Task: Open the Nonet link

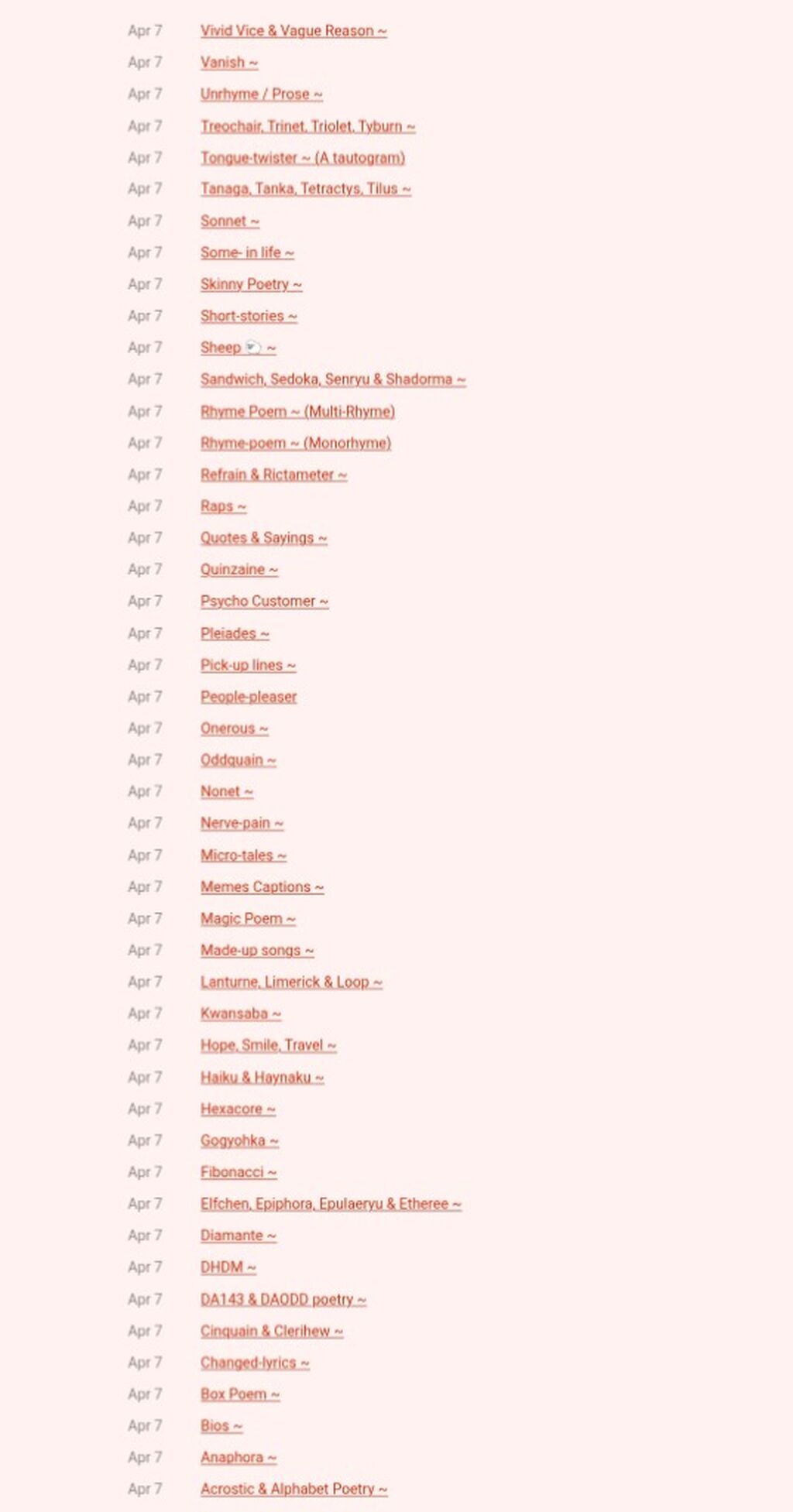Action: coord(227,792)
